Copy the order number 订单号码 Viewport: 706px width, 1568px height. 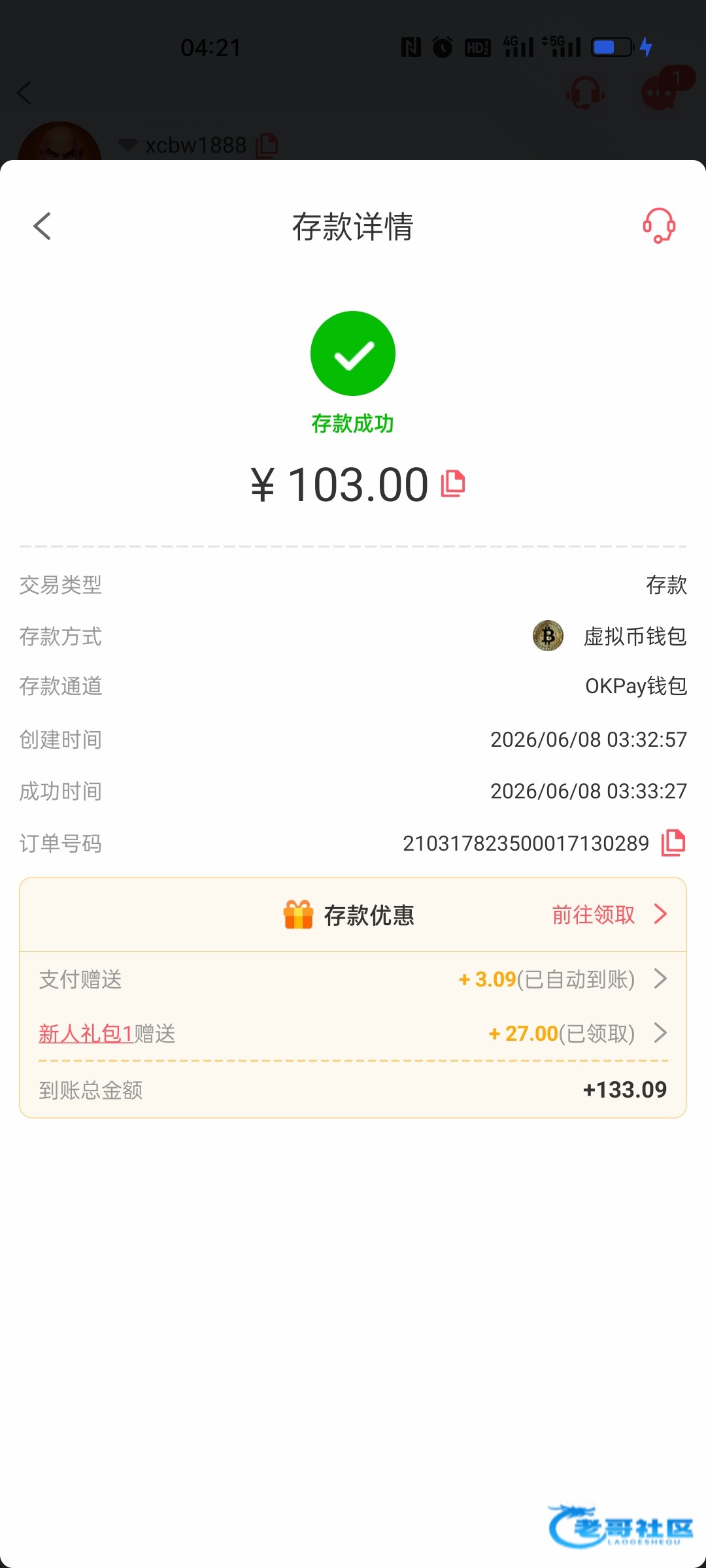click(x=673, y=843)
